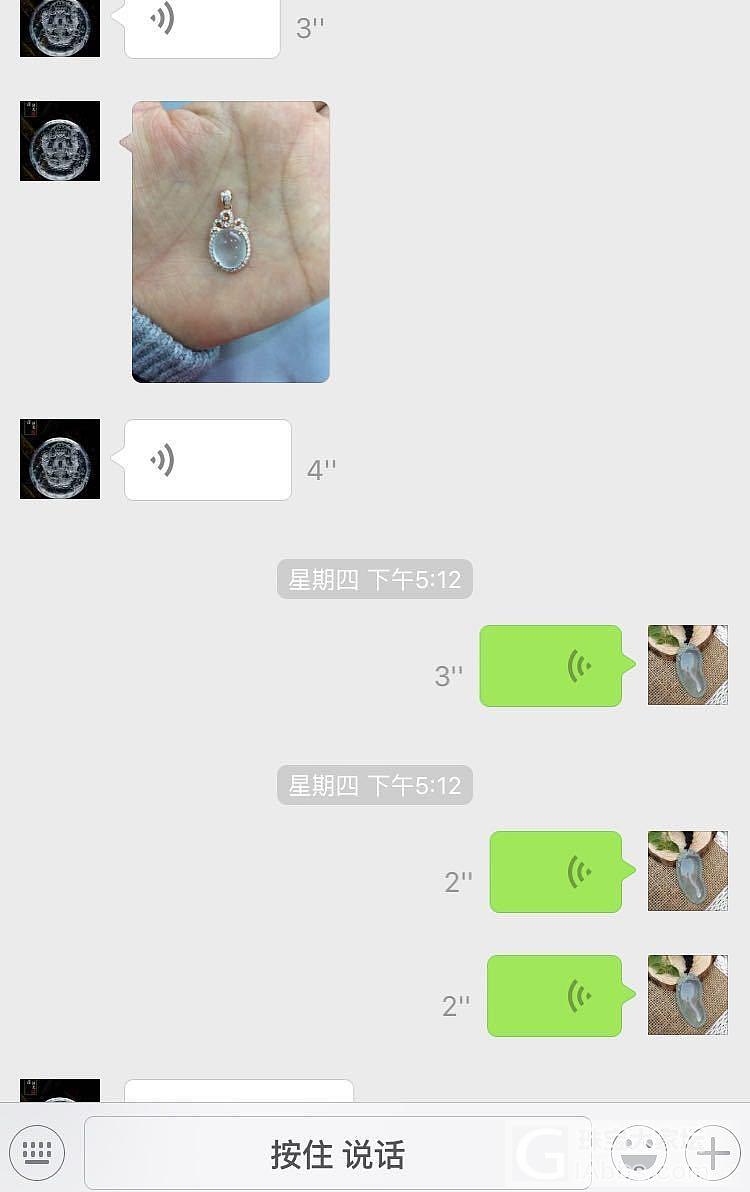Play the 4'' received voice message
750x1192 pixels.
coord(208,460)
